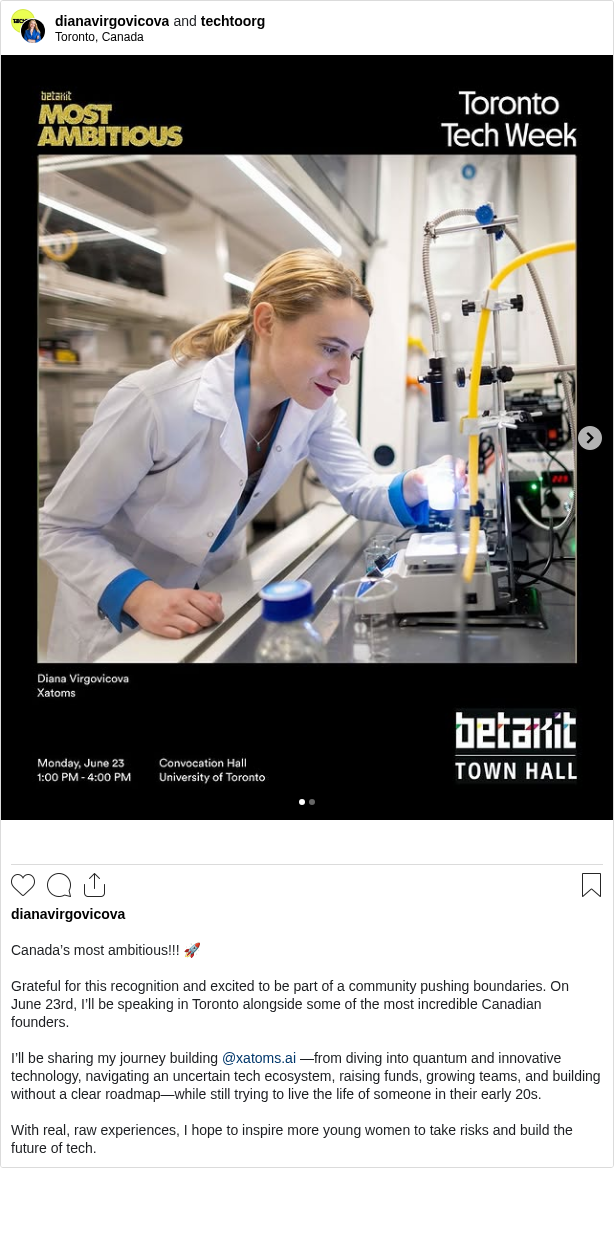This screenshot has width=614, height=1237.
Task: Go to the next carousel image
Action: coord(590,438)
